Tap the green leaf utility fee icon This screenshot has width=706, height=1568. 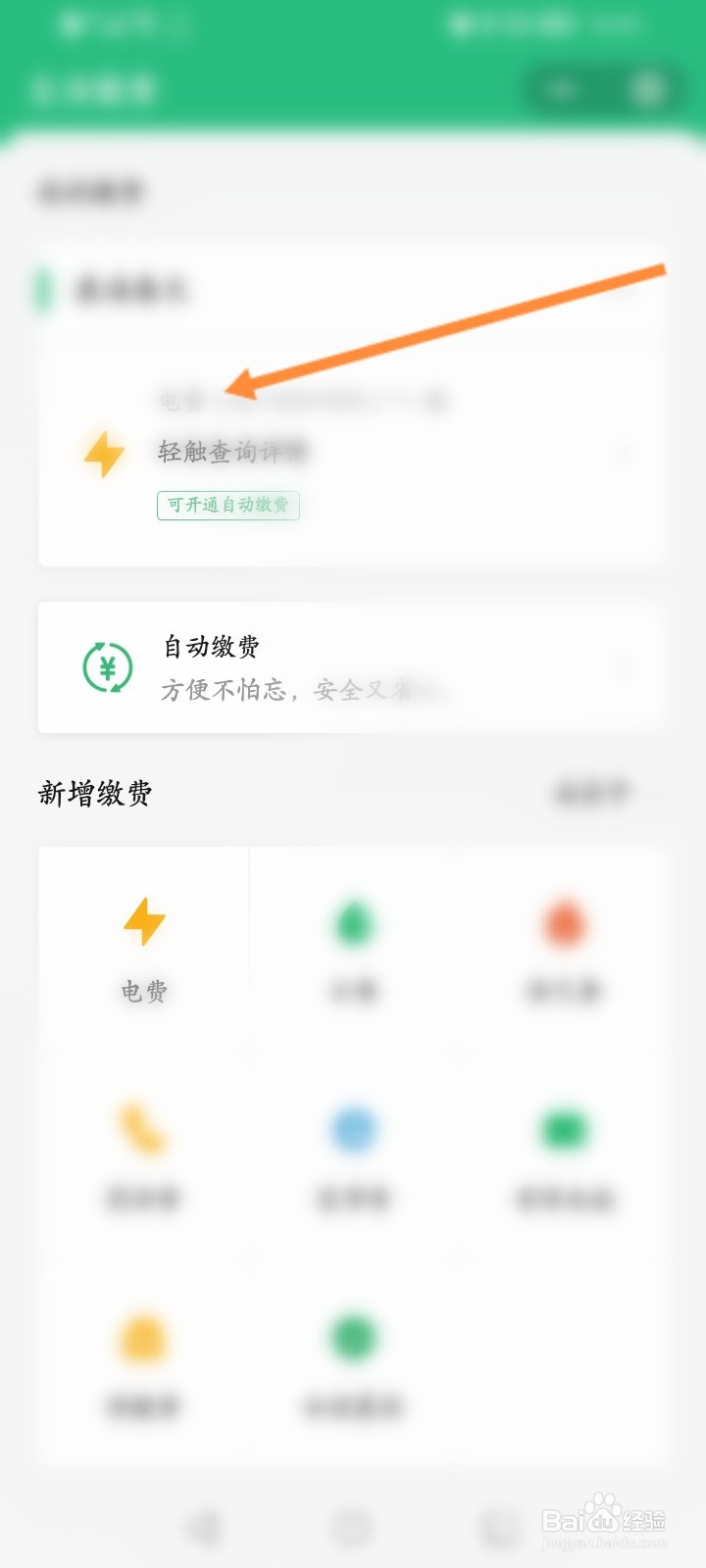[353, 919]
